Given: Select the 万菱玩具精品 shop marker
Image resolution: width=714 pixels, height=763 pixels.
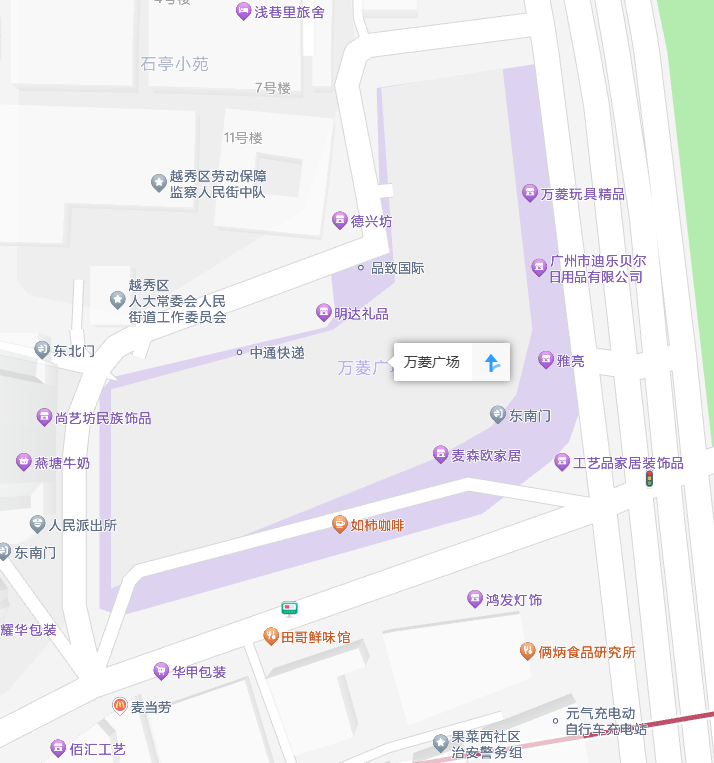Looking at the screenshot, I should 529,193.
